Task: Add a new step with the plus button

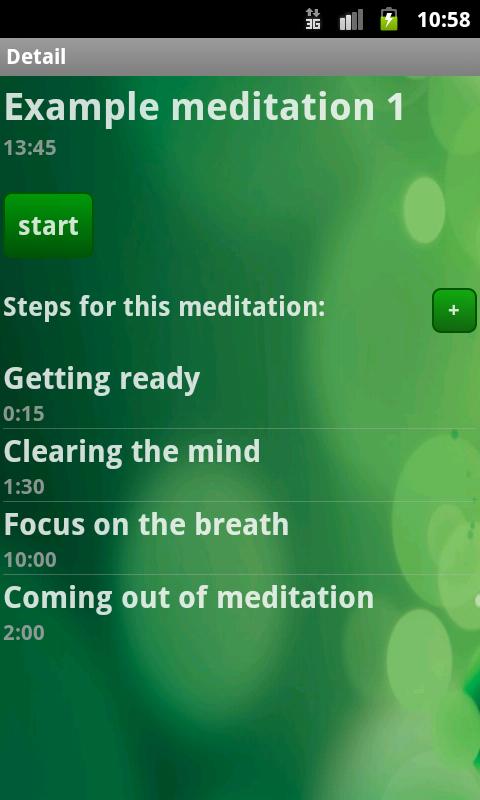Action: tap(454, 310)
